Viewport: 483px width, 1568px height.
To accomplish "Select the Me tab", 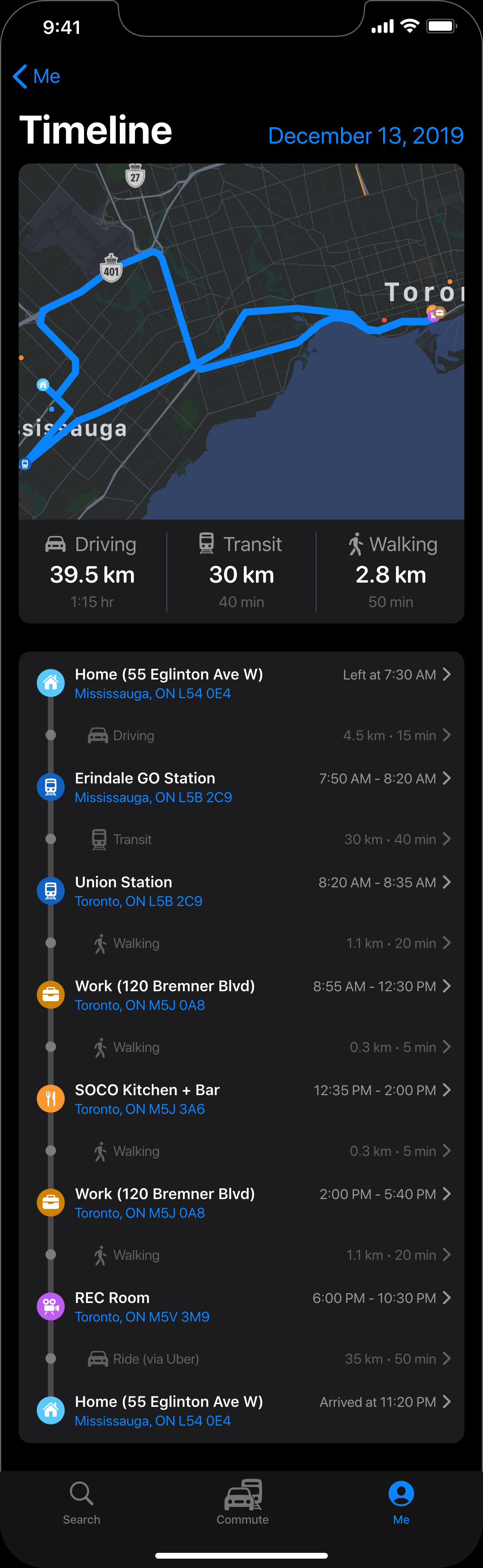I will click(401, 1502).
